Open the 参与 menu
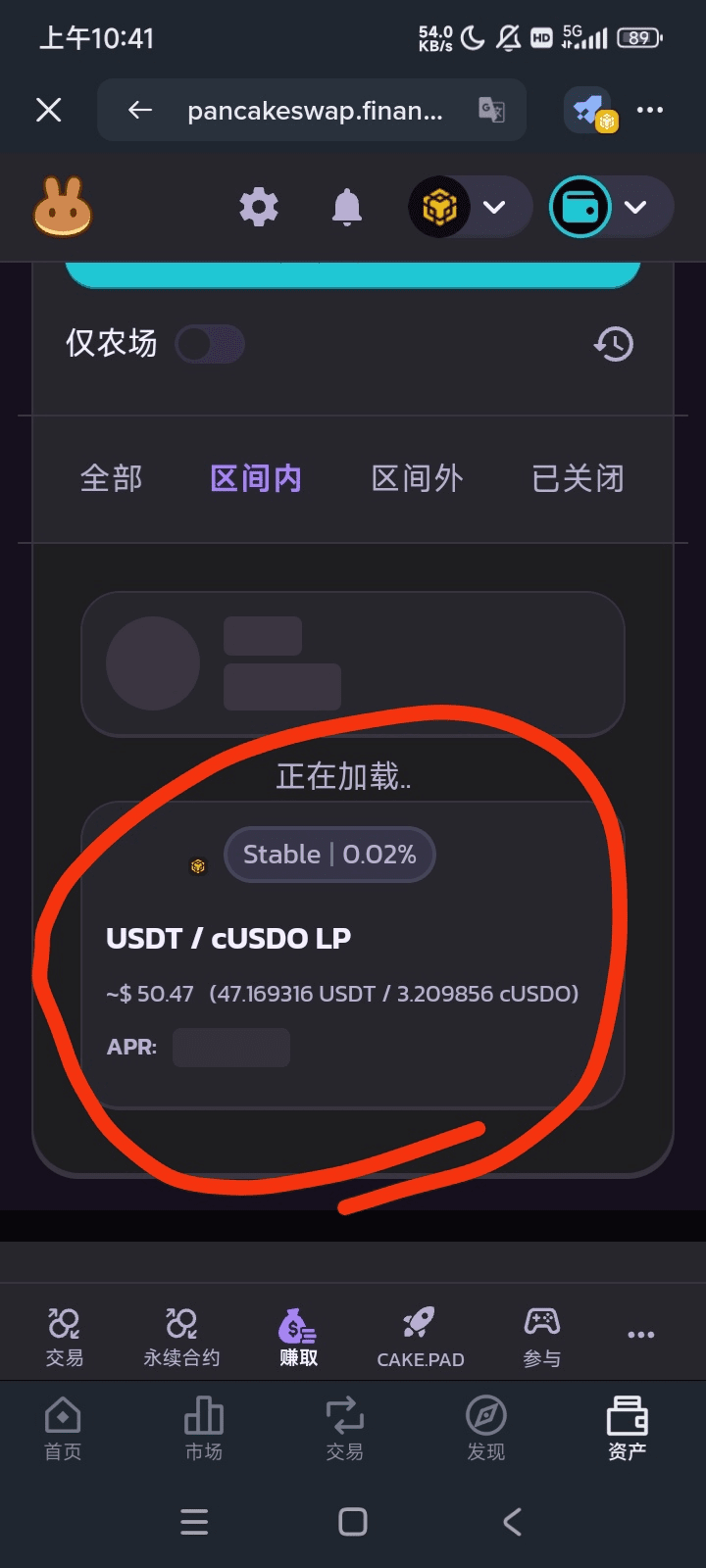The width and height of the screenshot is (706, 1568). [541, 1337]
